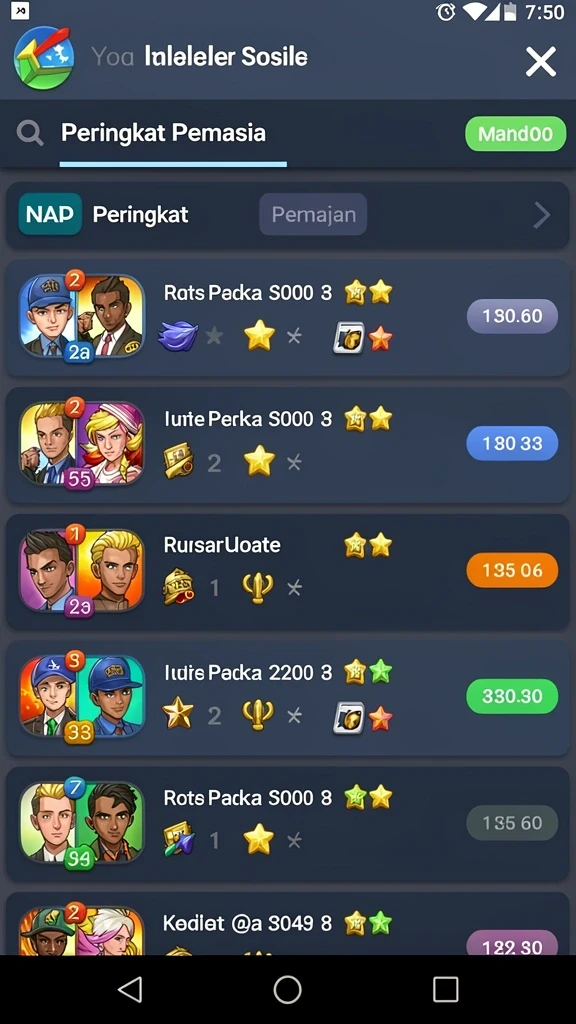
Task: Tap the purple 122 30 button
Action: (513, 943)
